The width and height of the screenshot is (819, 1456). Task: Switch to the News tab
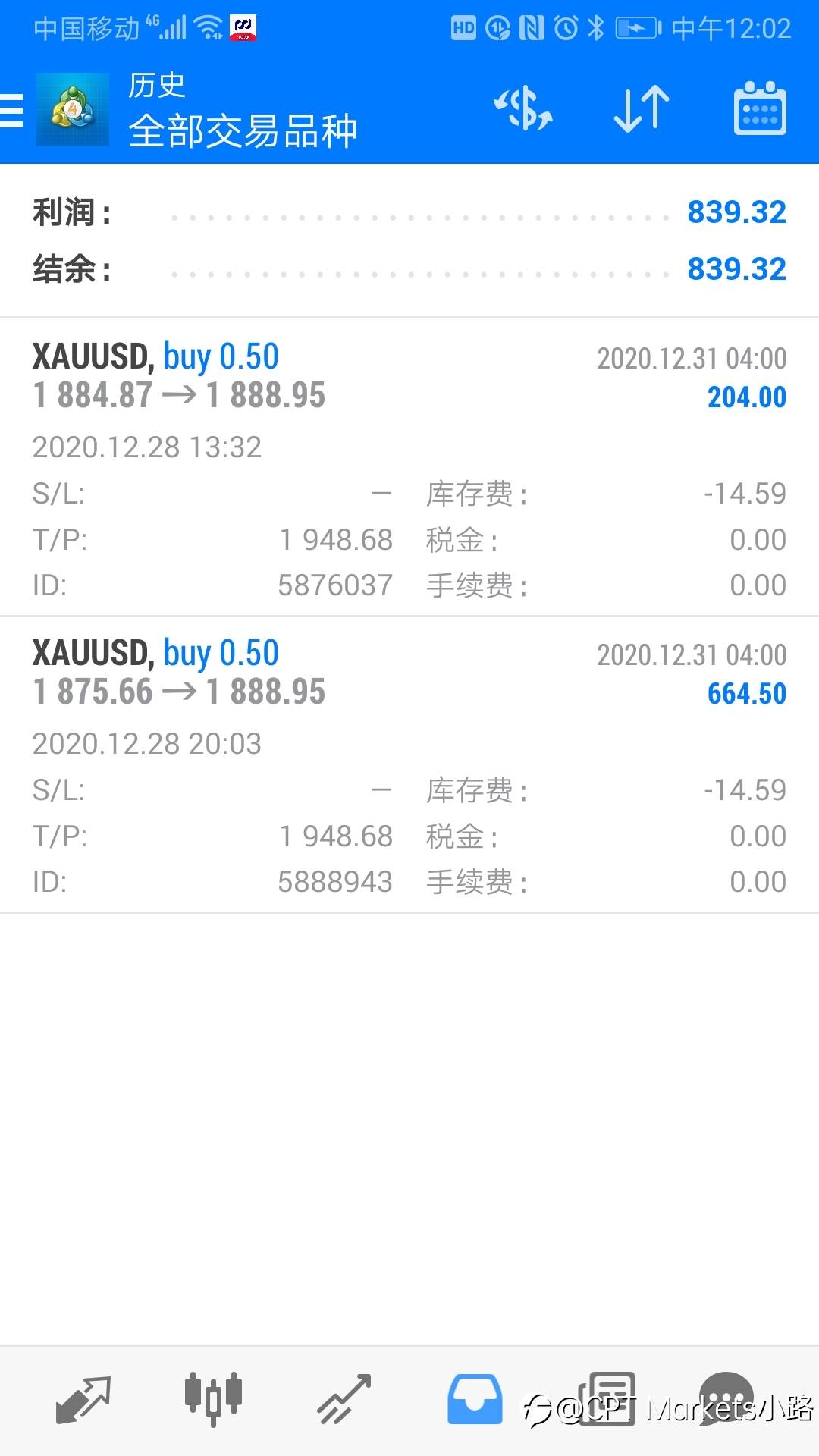pos(607,1399)
